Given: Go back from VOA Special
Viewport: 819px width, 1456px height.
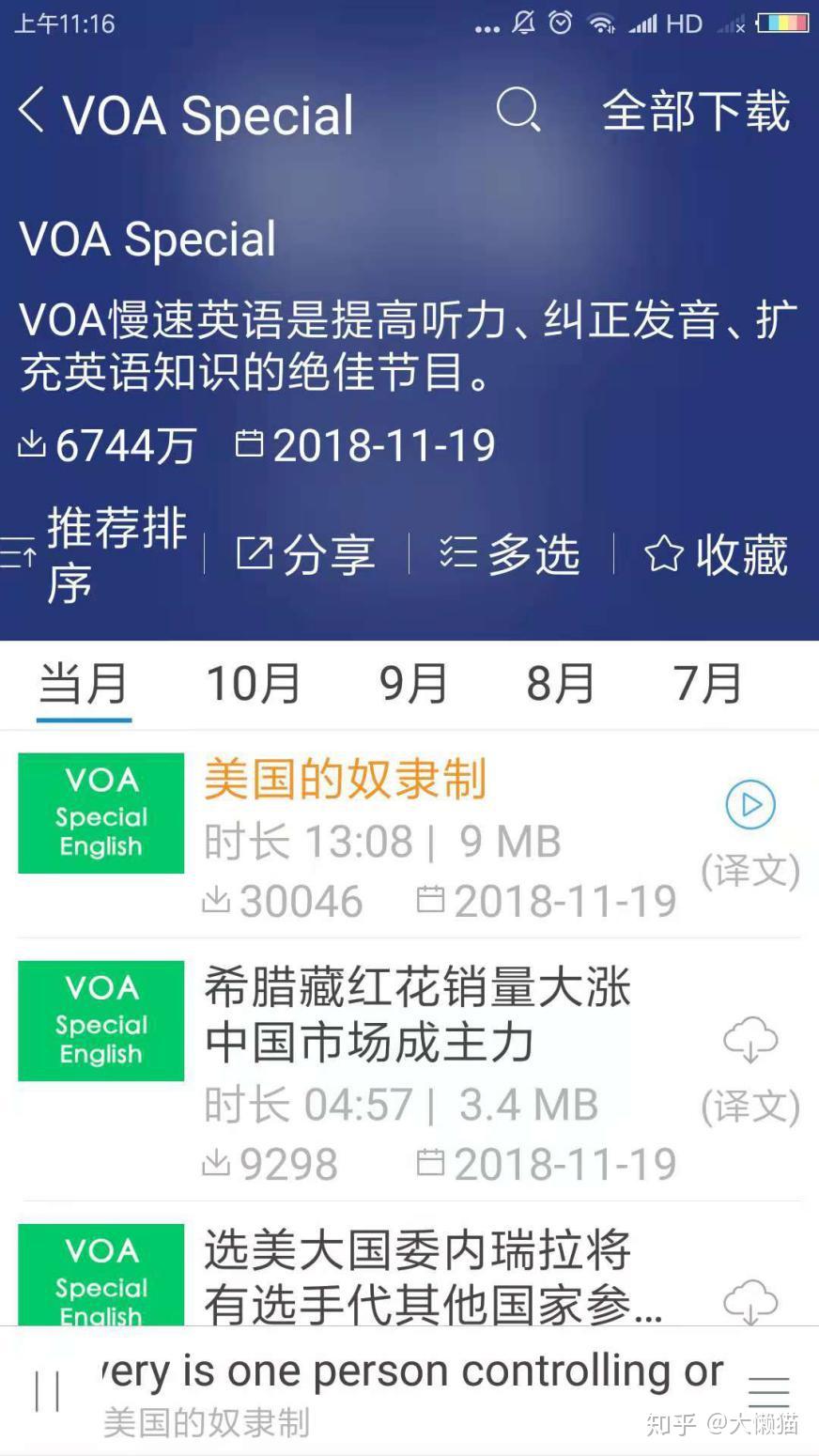Looking at the screenshot, I should tap(31, 111).
